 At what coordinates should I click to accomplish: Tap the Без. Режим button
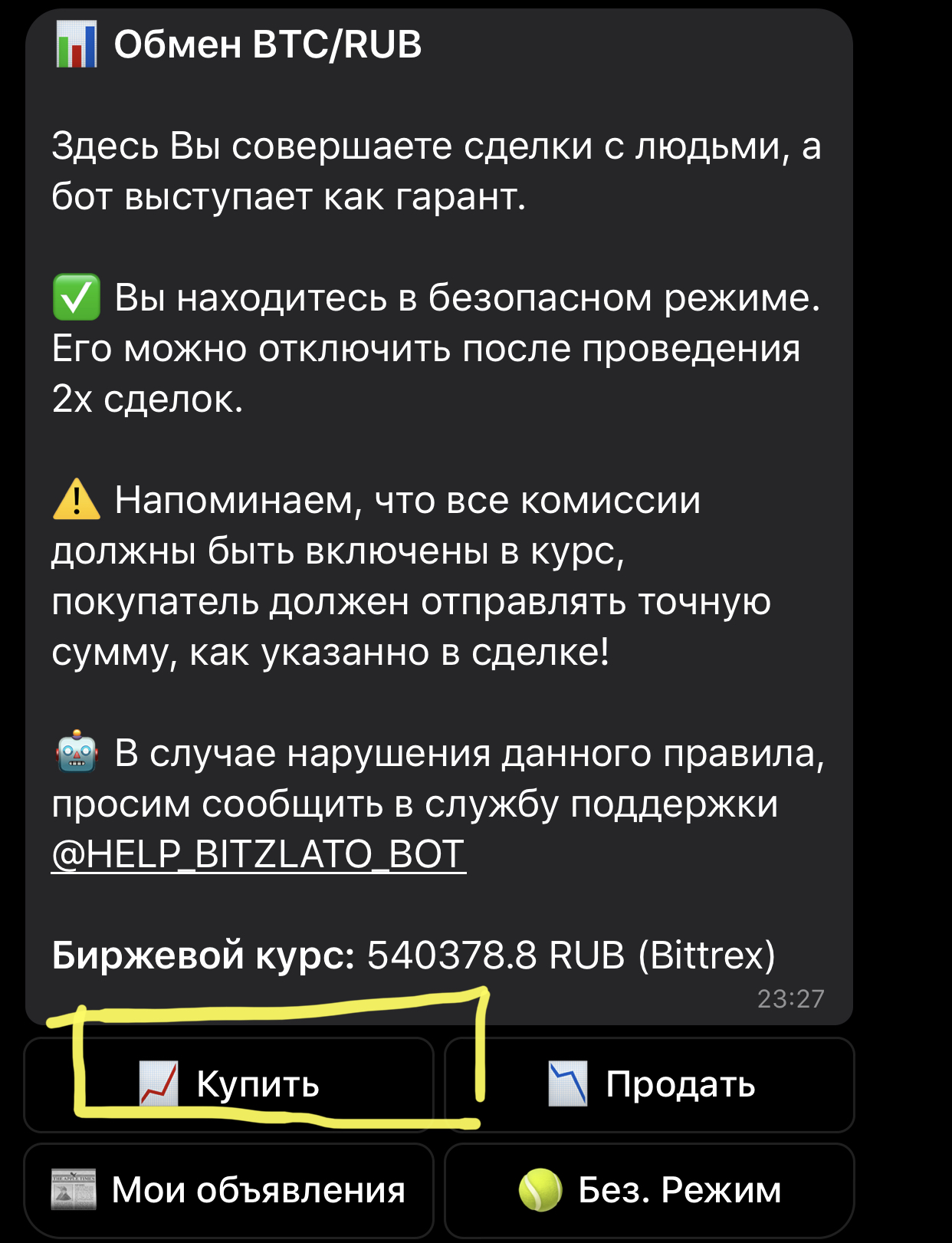(x=650, y=1190)
